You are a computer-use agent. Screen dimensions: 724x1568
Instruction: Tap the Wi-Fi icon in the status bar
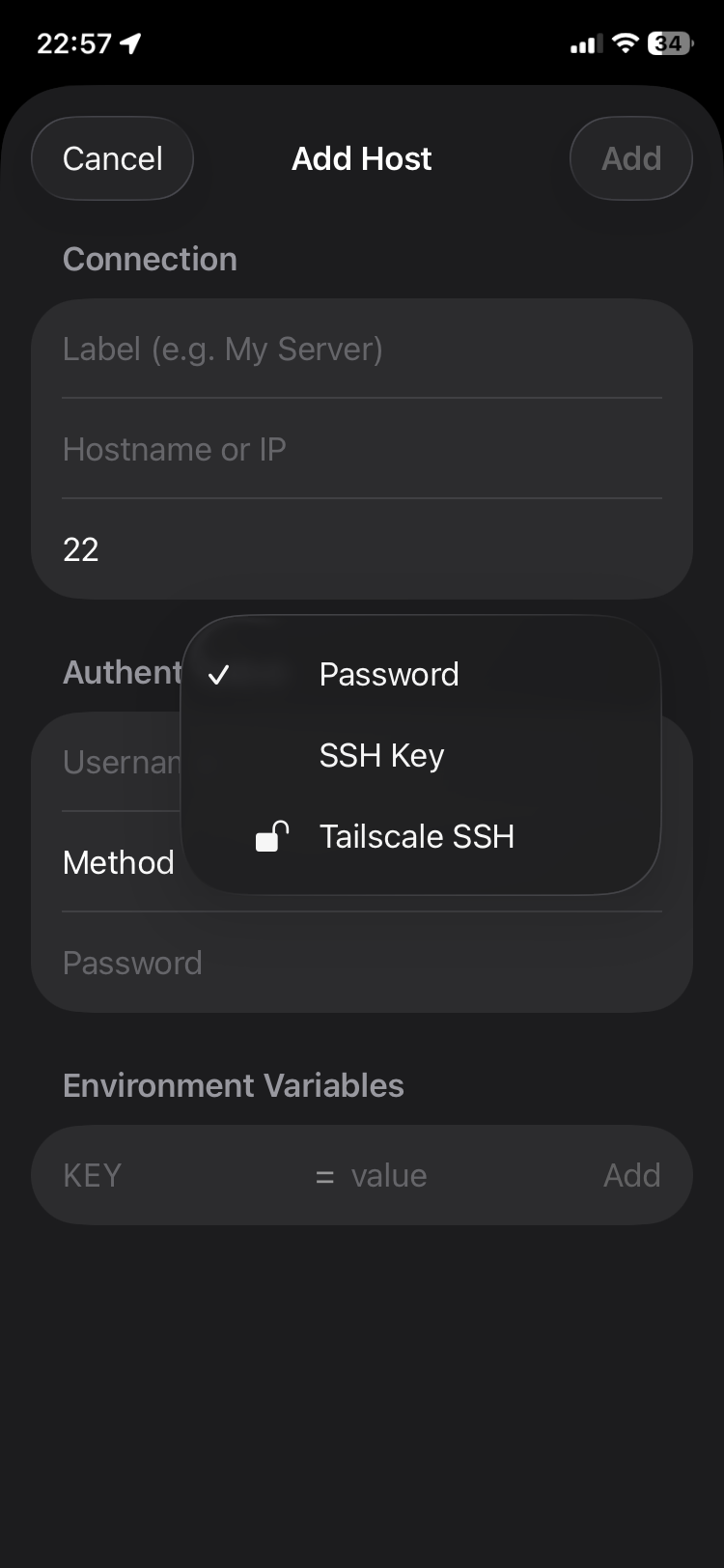[626, 42]
